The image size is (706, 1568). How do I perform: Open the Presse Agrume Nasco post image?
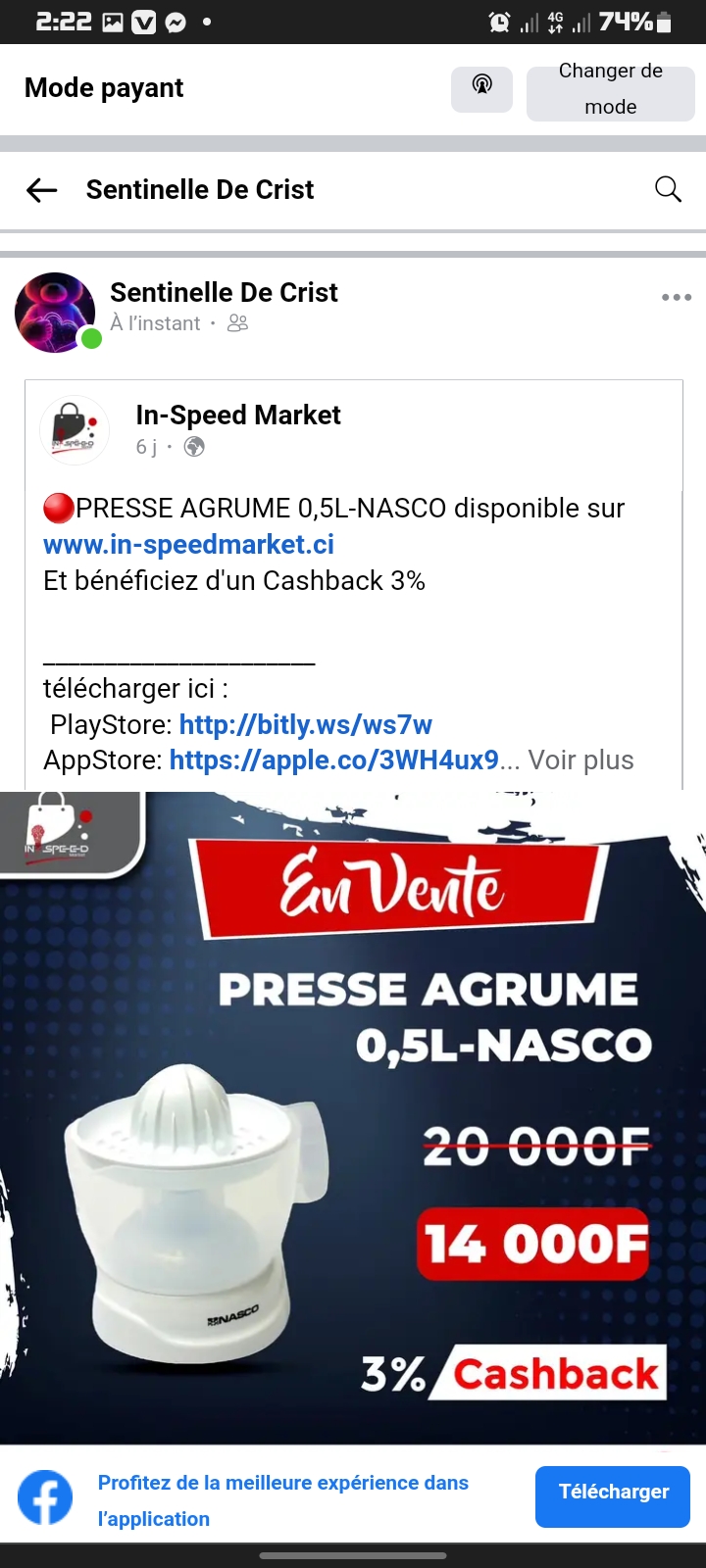click(353, 1117)
